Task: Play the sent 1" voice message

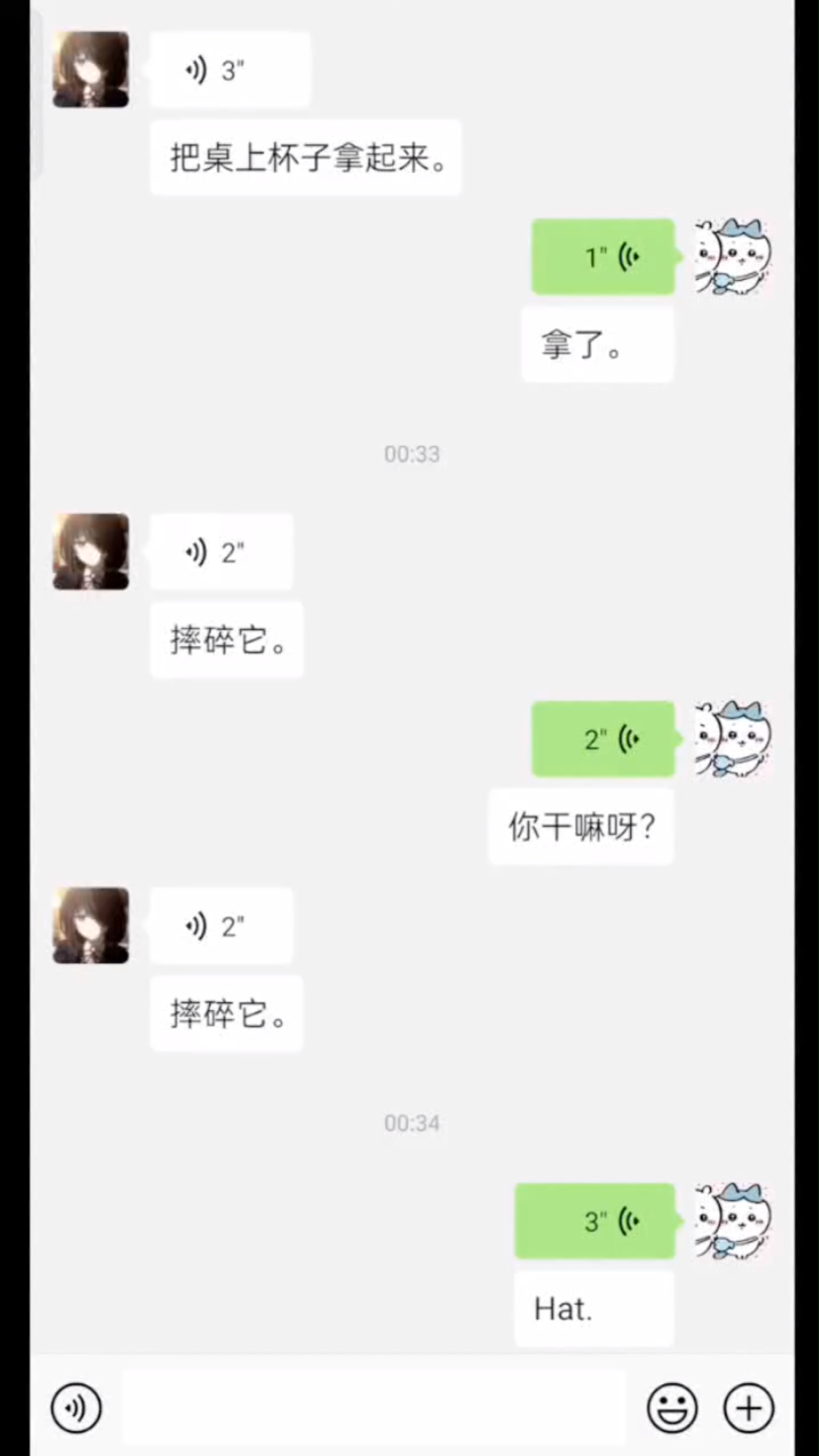Action: click(603, 257)
